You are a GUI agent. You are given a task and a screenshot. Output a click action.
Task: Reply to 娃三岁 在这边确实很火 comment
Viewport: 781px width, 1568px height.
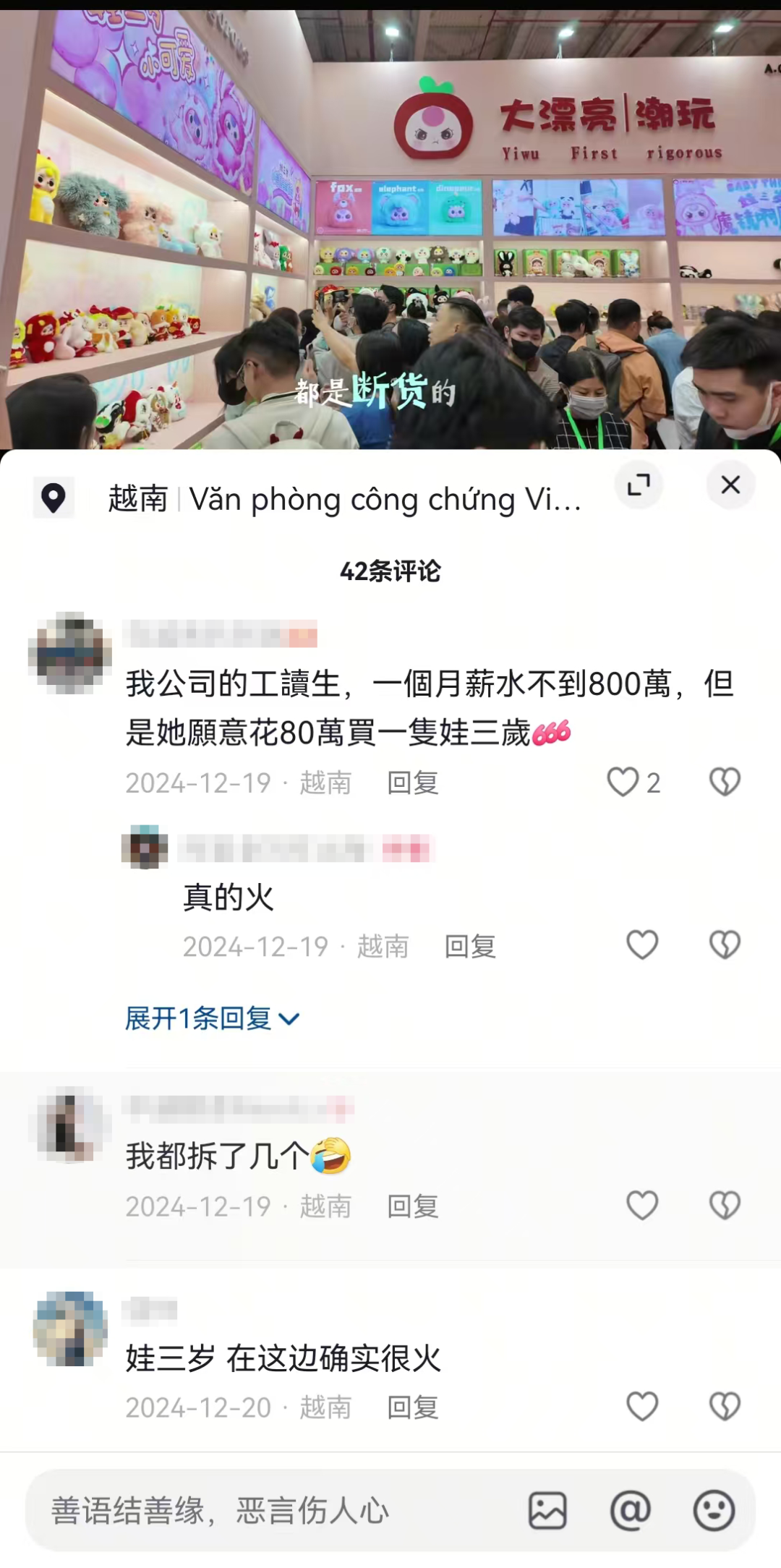[x=412, y=1407]
